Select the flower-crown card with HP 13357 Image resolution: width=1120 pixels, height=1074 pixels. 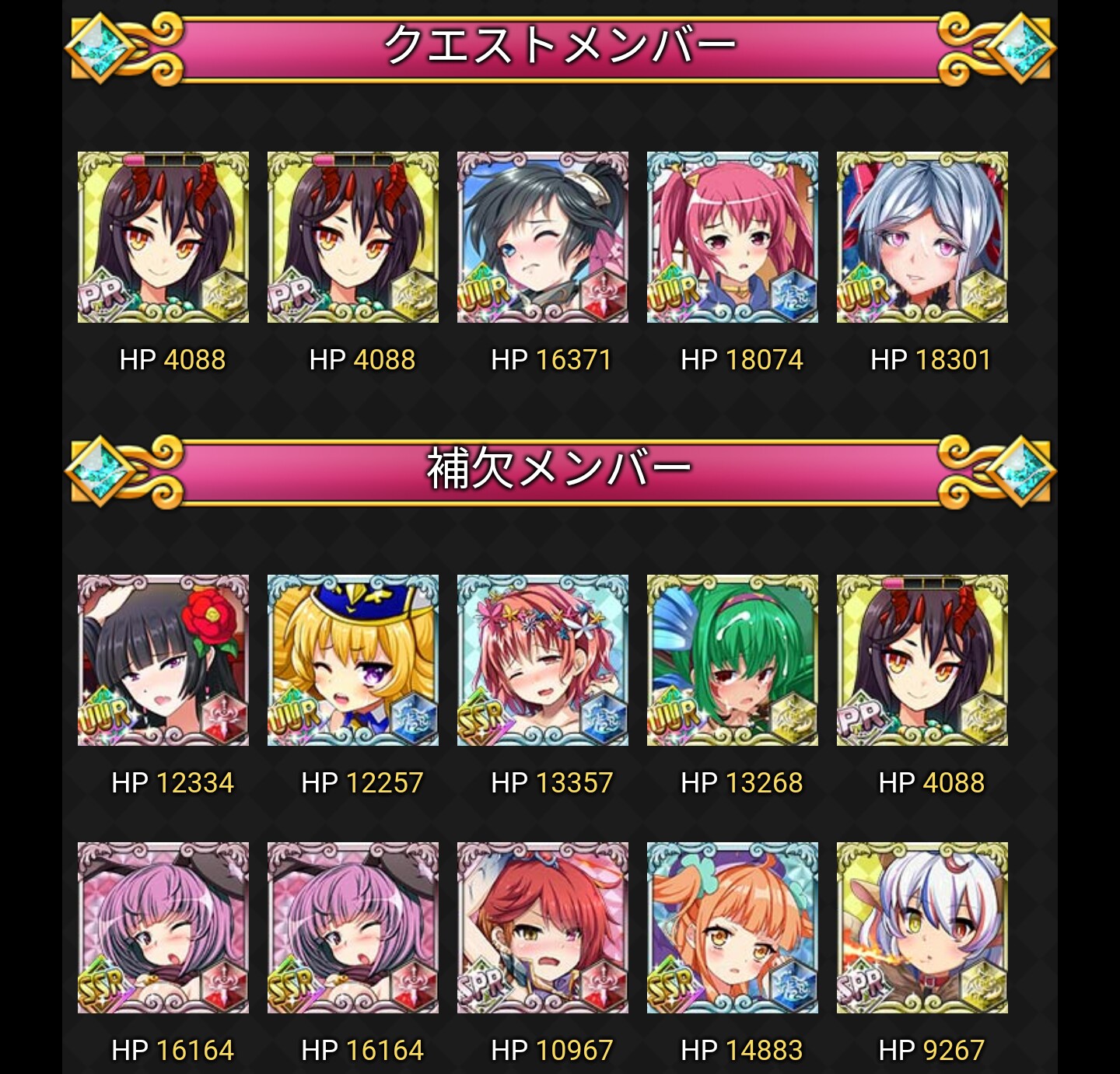[x=543, y=660]
